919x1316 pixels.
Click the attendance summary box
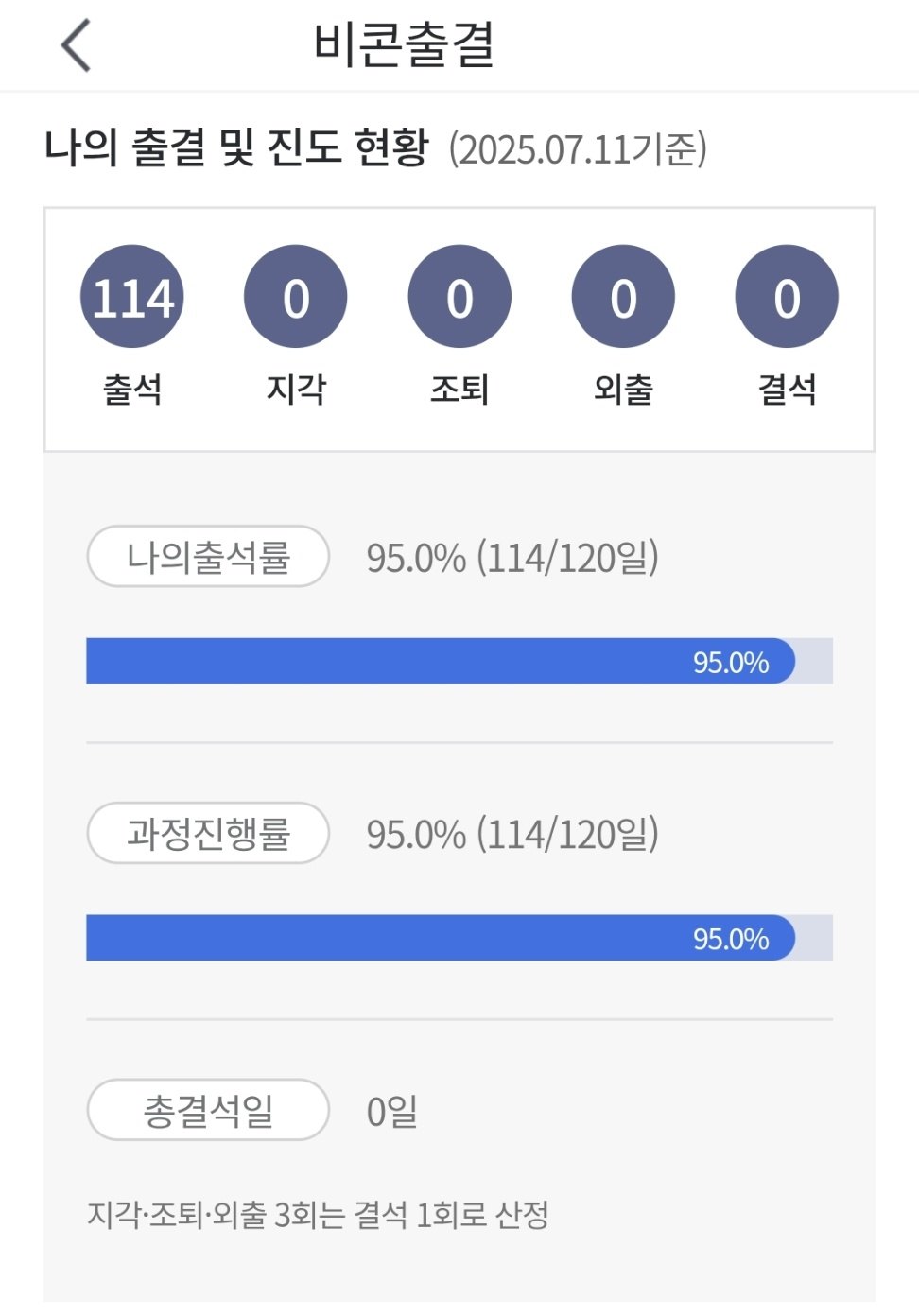pyautogui.click(x=459, y=329)
